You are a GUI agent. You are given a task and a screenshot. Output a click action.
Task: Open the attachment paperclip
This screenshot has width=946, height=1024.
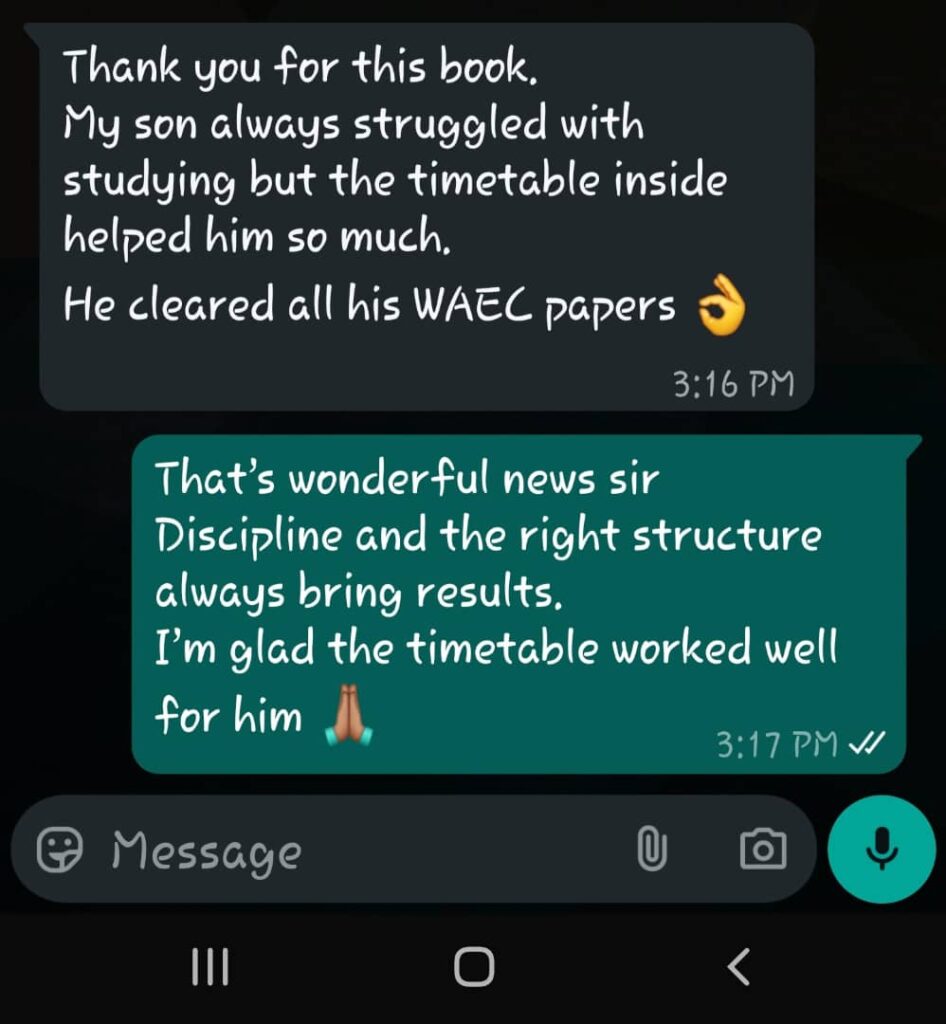click(x=652, y=851)
